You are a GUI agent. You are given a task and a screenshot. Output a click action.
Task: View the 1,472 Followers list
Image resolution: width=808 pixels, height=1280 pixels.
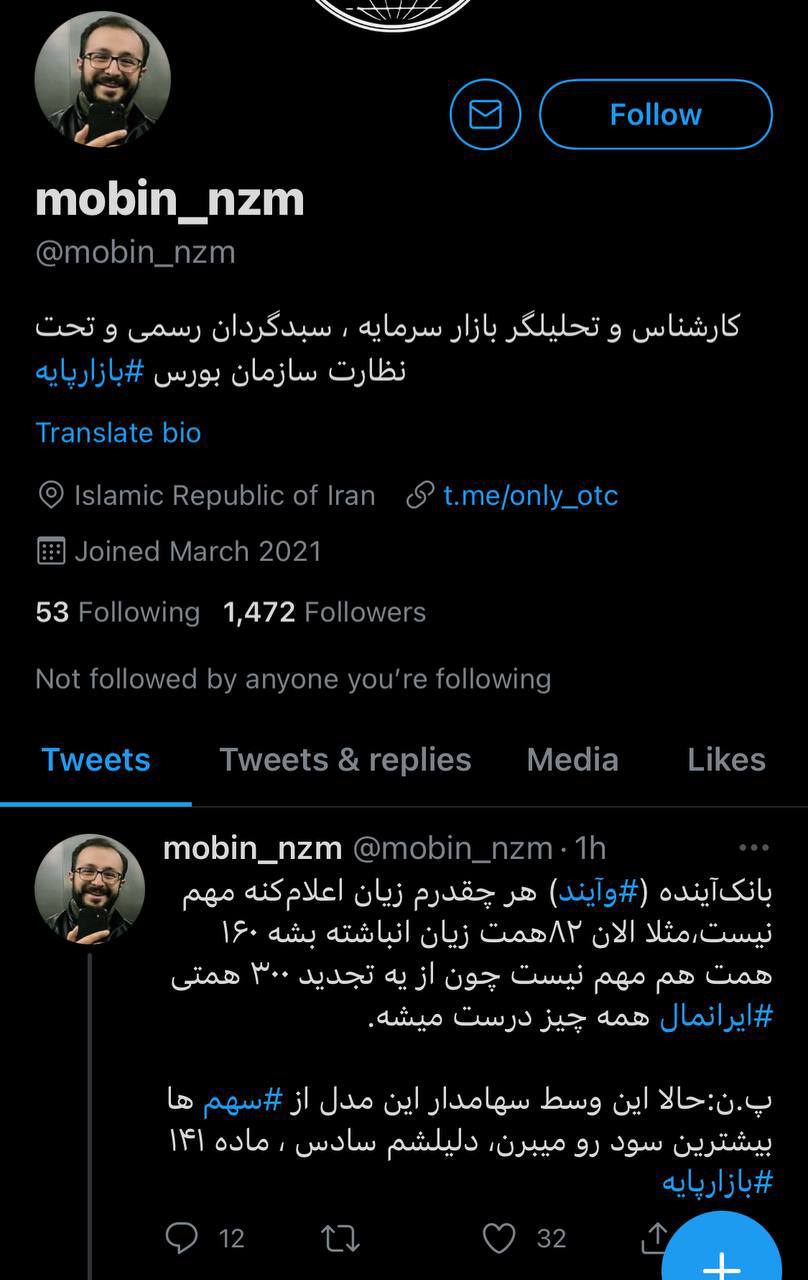tap(325, 612)
